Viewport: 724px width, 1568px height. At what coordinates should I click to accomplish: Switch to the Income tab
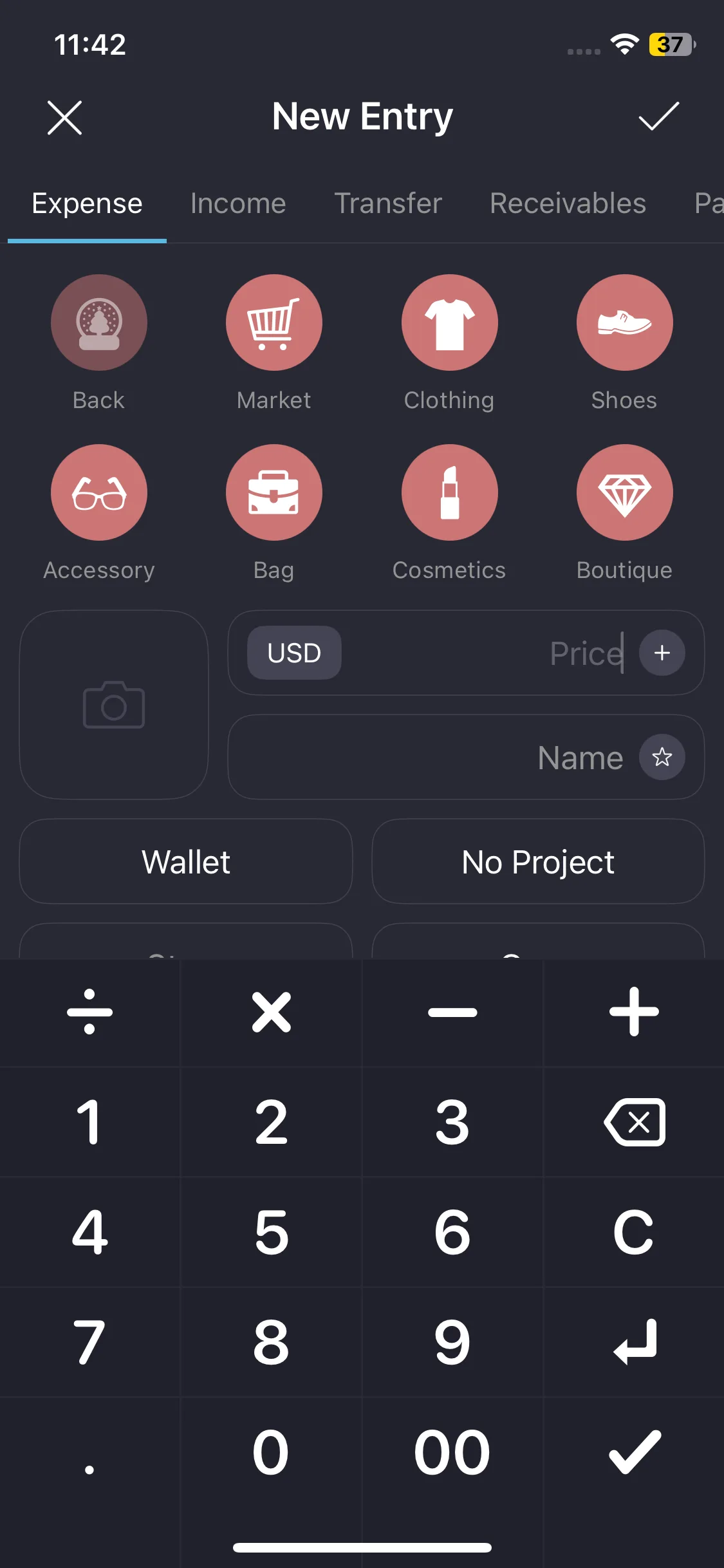click(238, 203)
